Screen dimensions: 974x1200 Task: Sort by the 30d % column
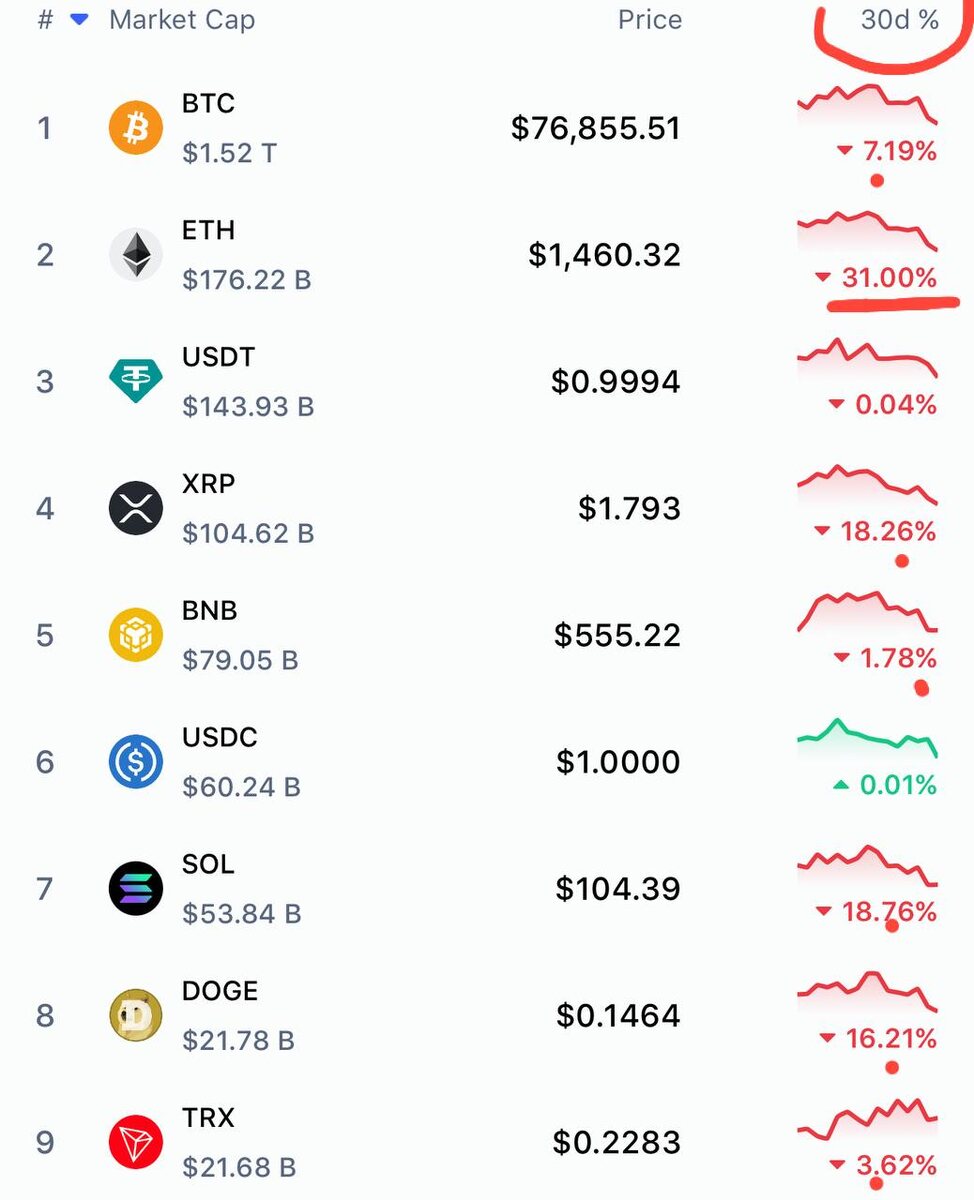click(899, 20)
